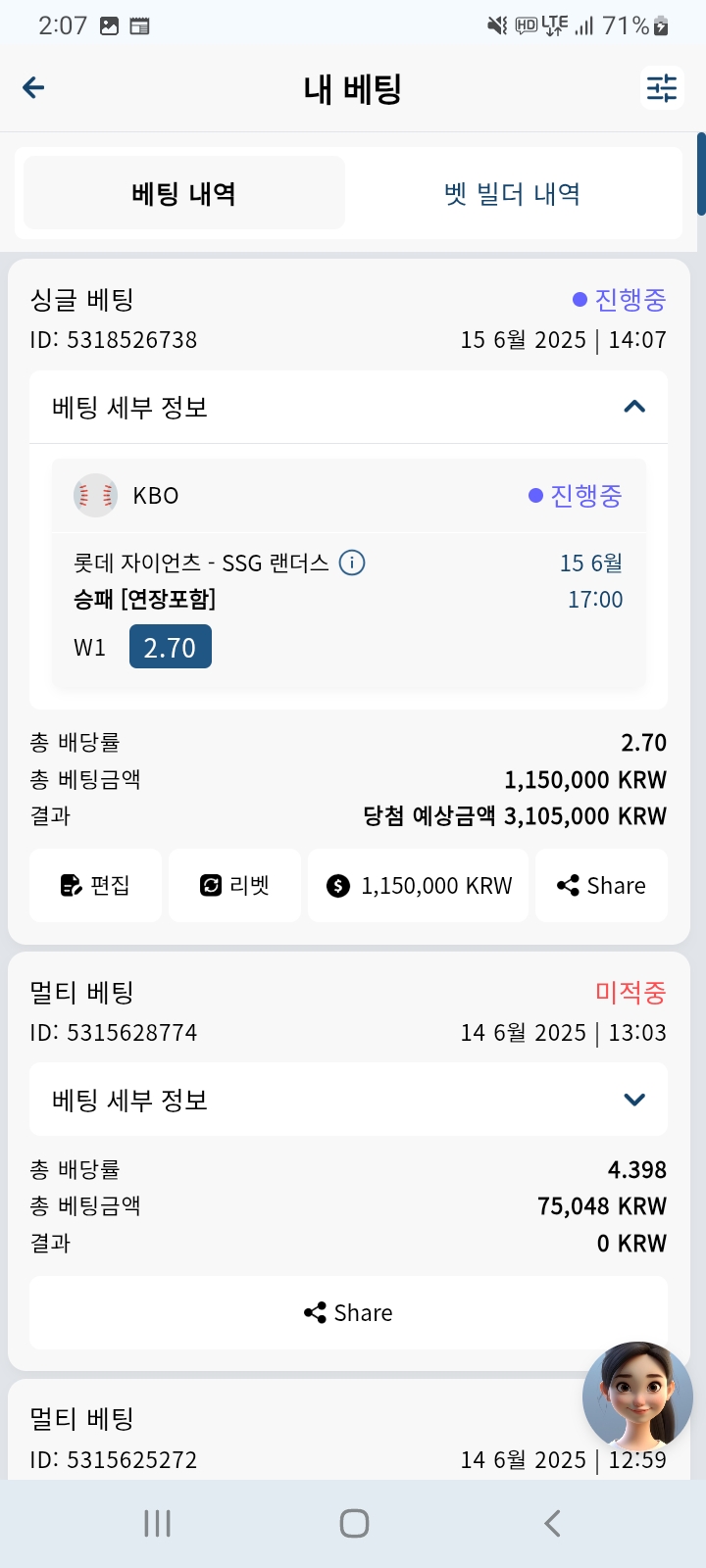Collapse 베팅 세부 정보 of the single bet
Viewport: 706px width, 1568px height.
[x=348, y=407]
